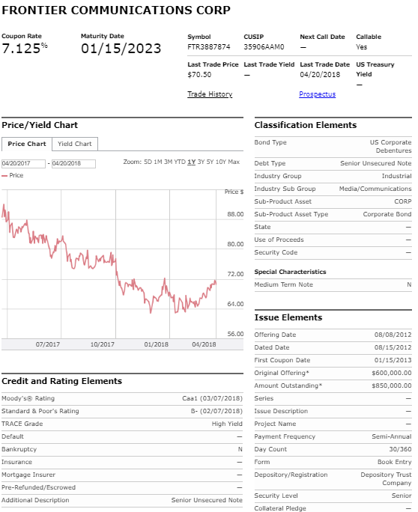The image size is (418, 512).
Task: Choose the 5Y chart zoom
Action: pyautogui.click(x=210, y=162)
